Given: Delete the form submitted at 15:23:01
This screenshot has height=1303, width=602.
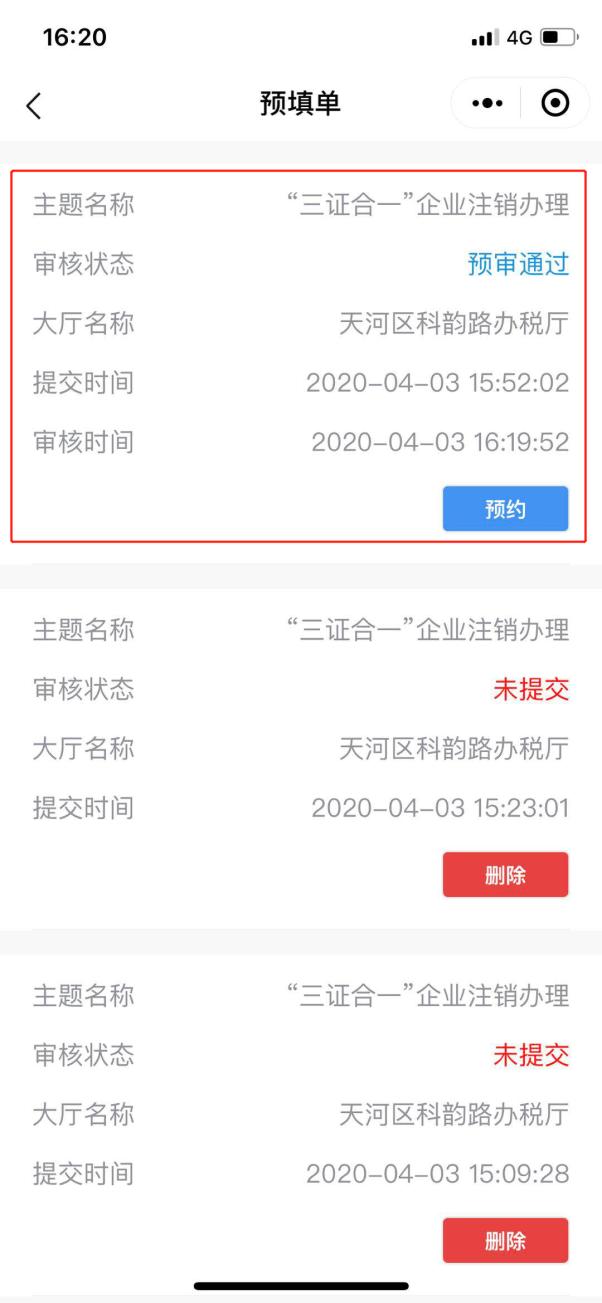Looking at the screenshot, I should [505, 875].
